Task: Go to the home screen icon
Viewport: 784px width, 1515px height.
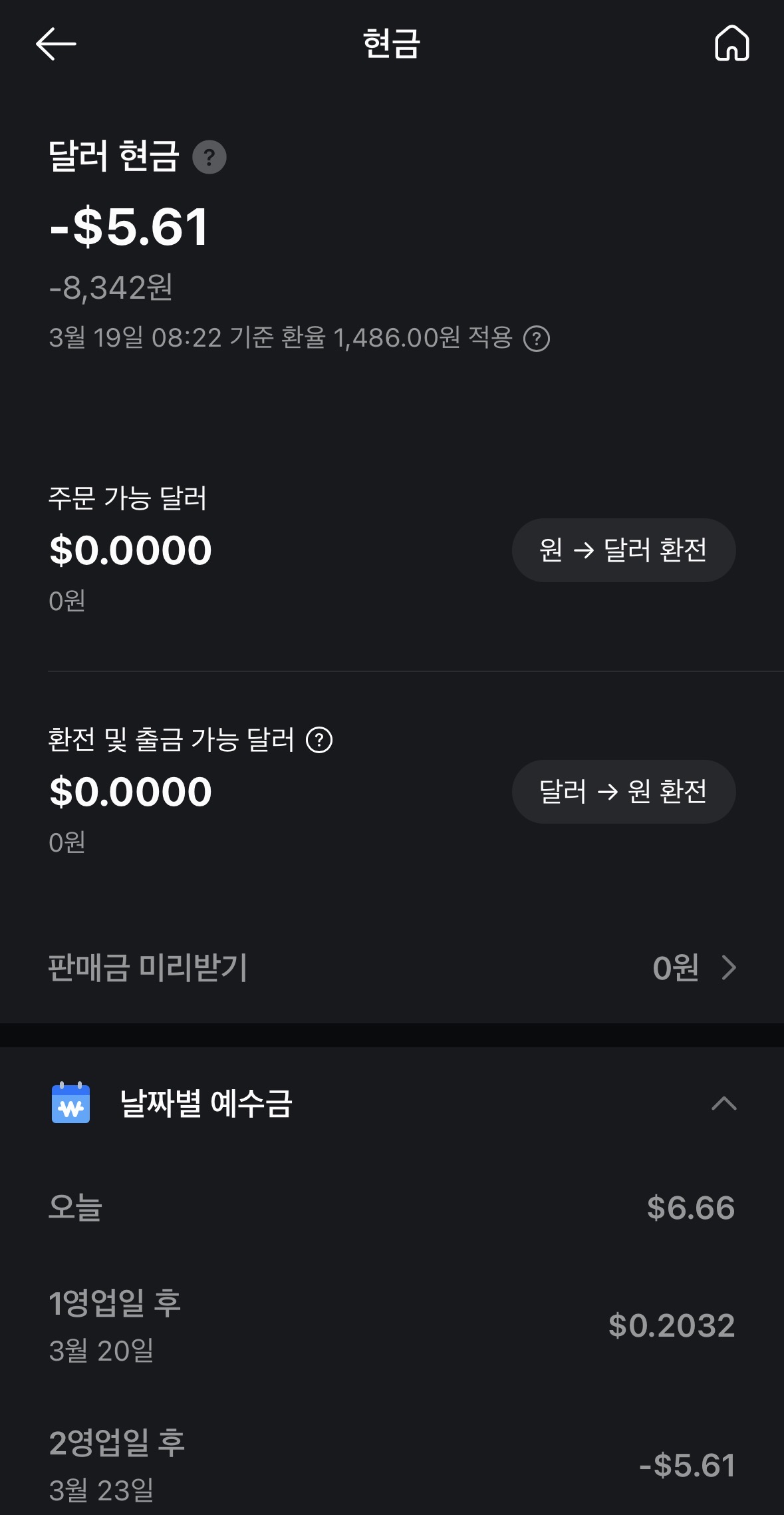Action: click(x=731, y=44)
